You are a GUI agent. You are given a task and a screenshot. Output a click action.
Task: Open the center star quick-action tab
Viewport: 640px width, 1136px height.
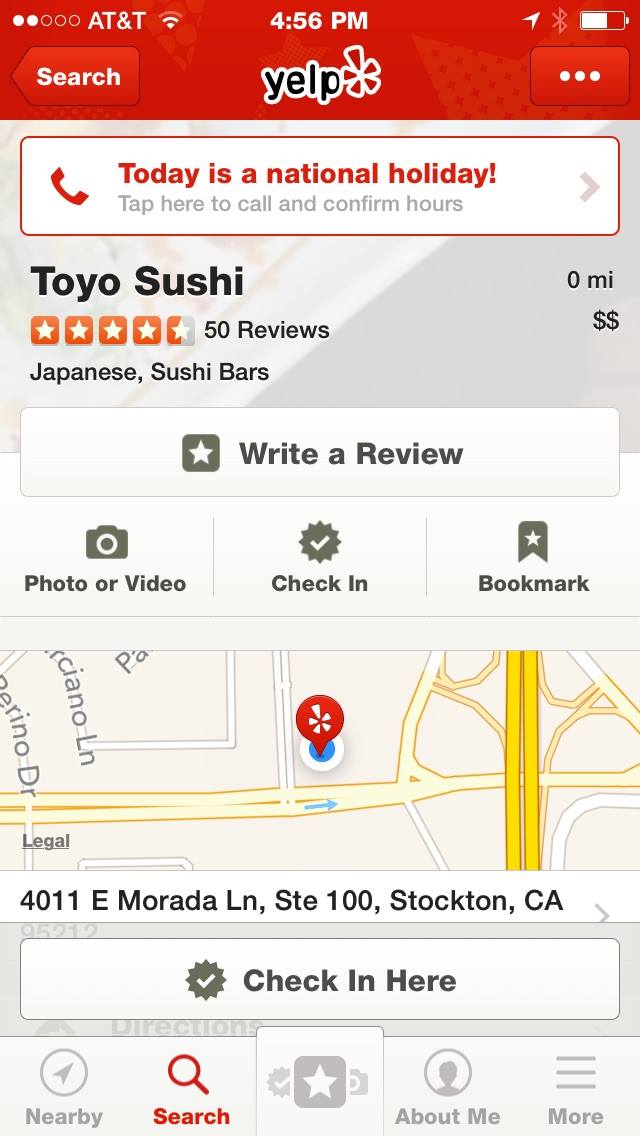click(x=320, y=1082)
